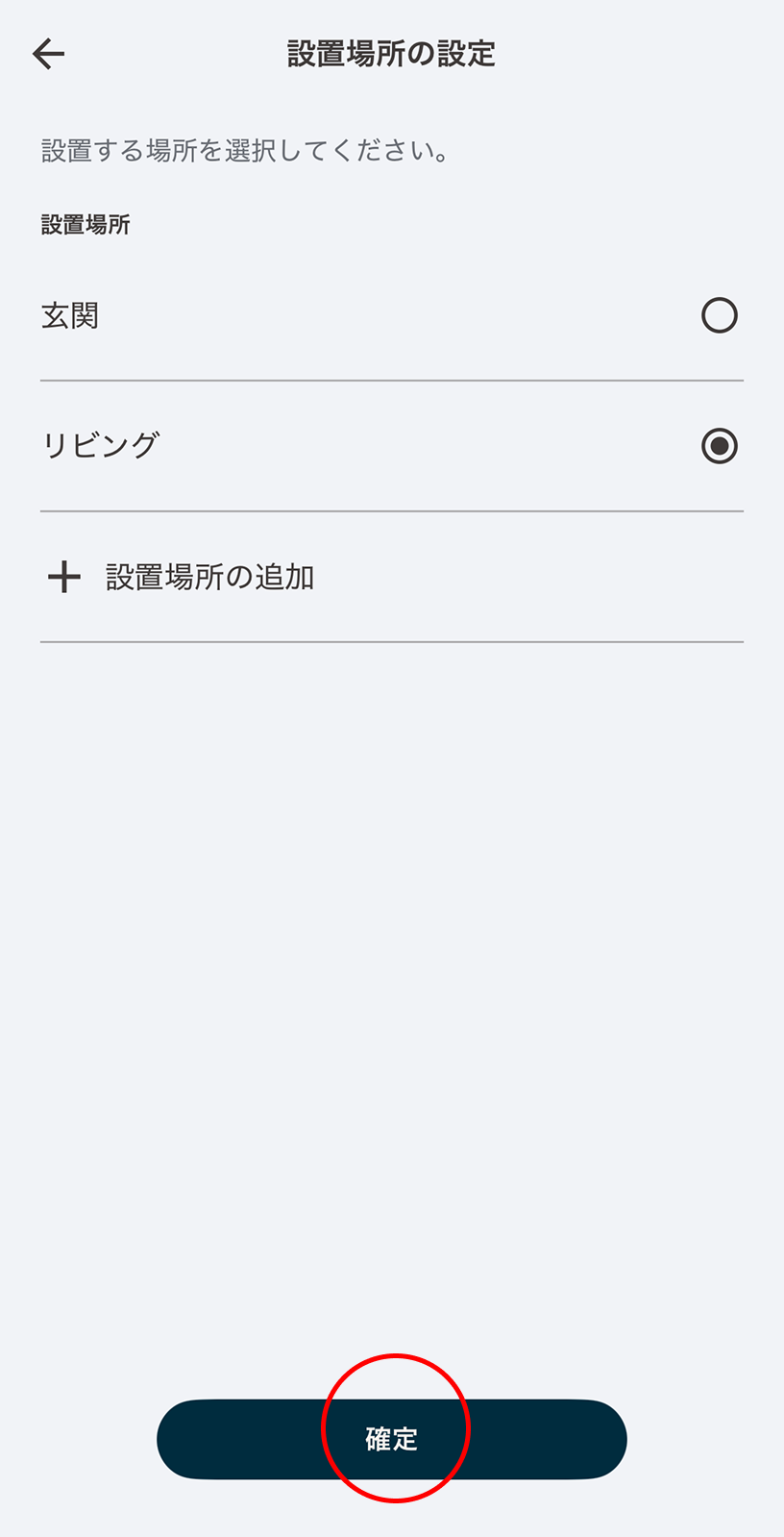784x1537 pixels.
Task: Tap the left arrow in the header
Action: (48, 53)
